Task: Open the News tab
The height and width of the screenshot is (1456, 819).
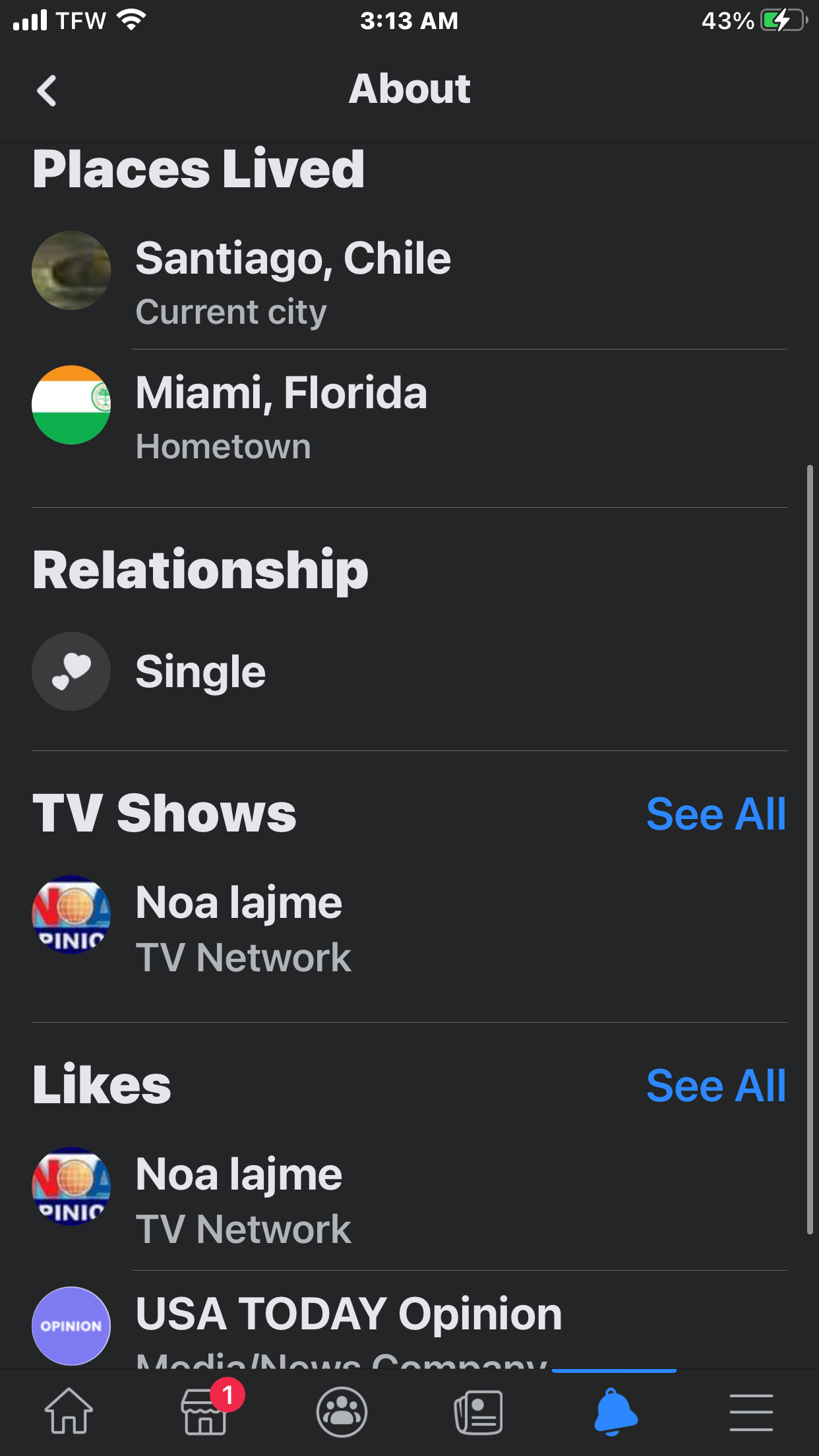Action: pos(479,1412)
